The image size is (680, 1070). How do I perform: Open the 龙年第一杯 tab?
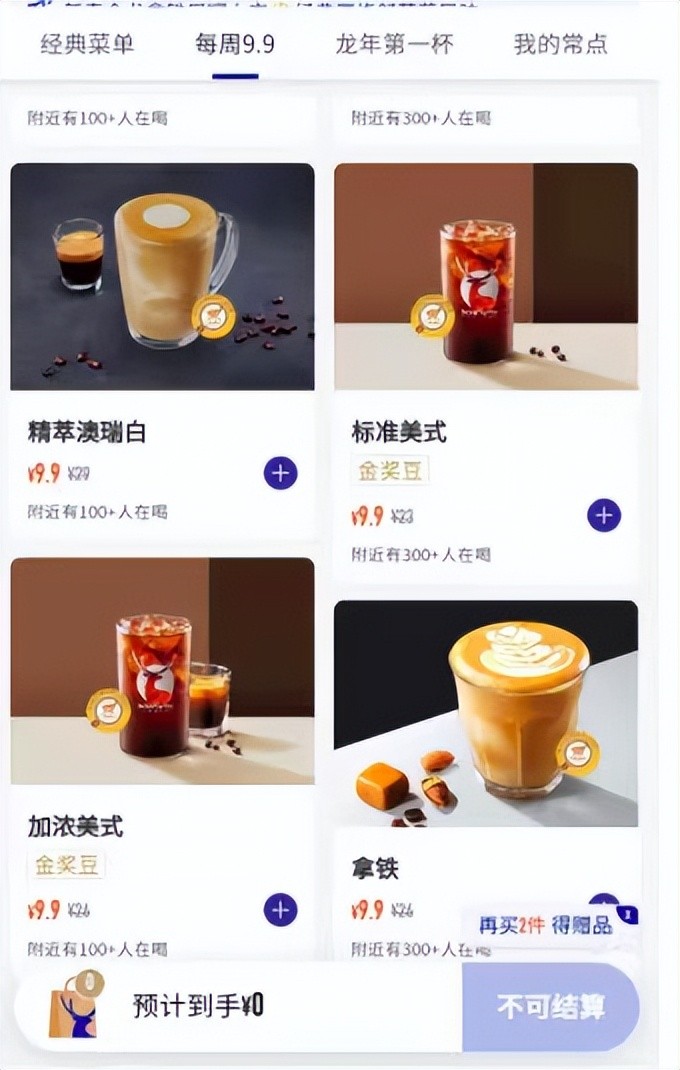tap(393, 44)
